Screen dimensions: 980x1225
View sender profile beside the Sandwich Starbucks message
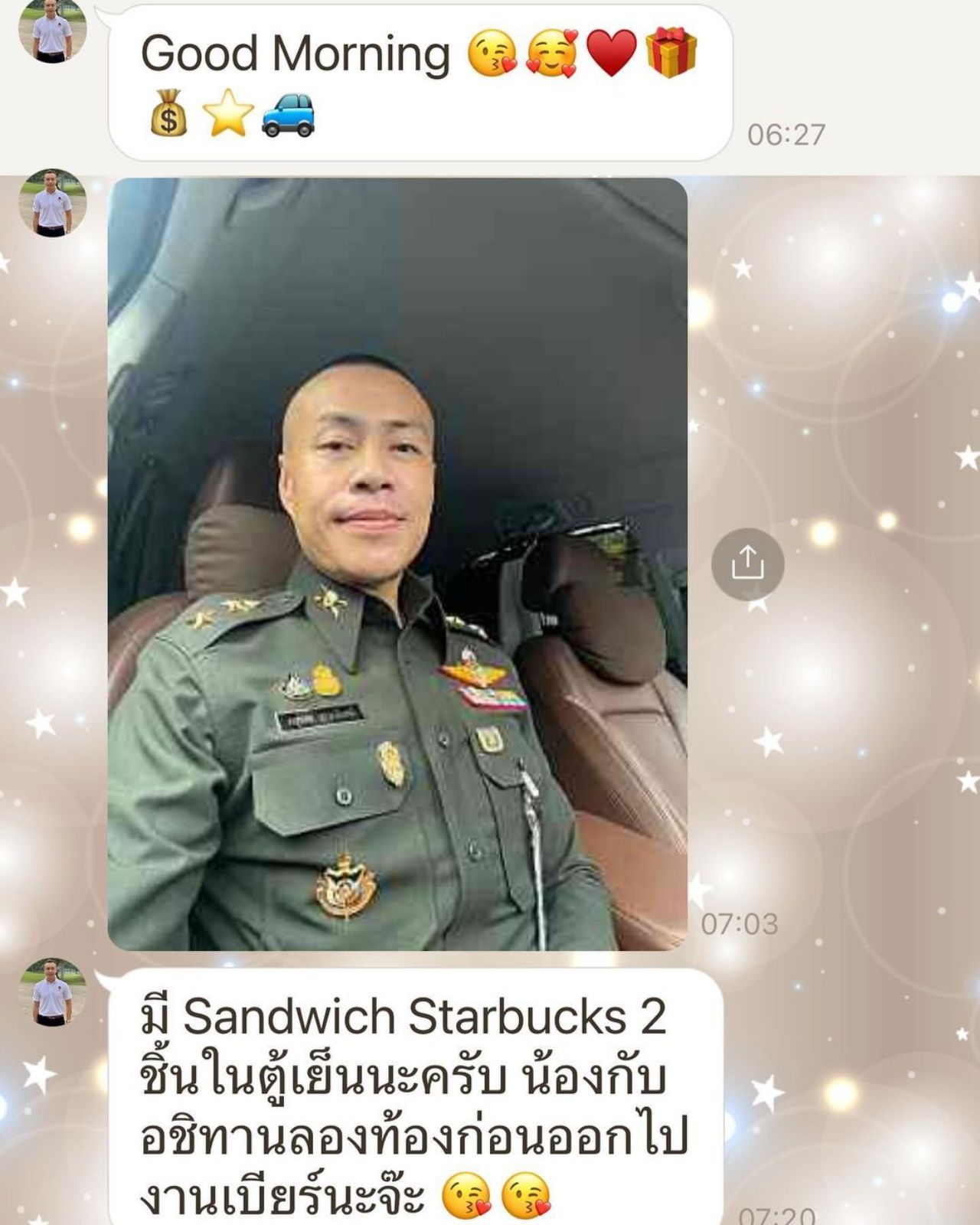[52, 992]
